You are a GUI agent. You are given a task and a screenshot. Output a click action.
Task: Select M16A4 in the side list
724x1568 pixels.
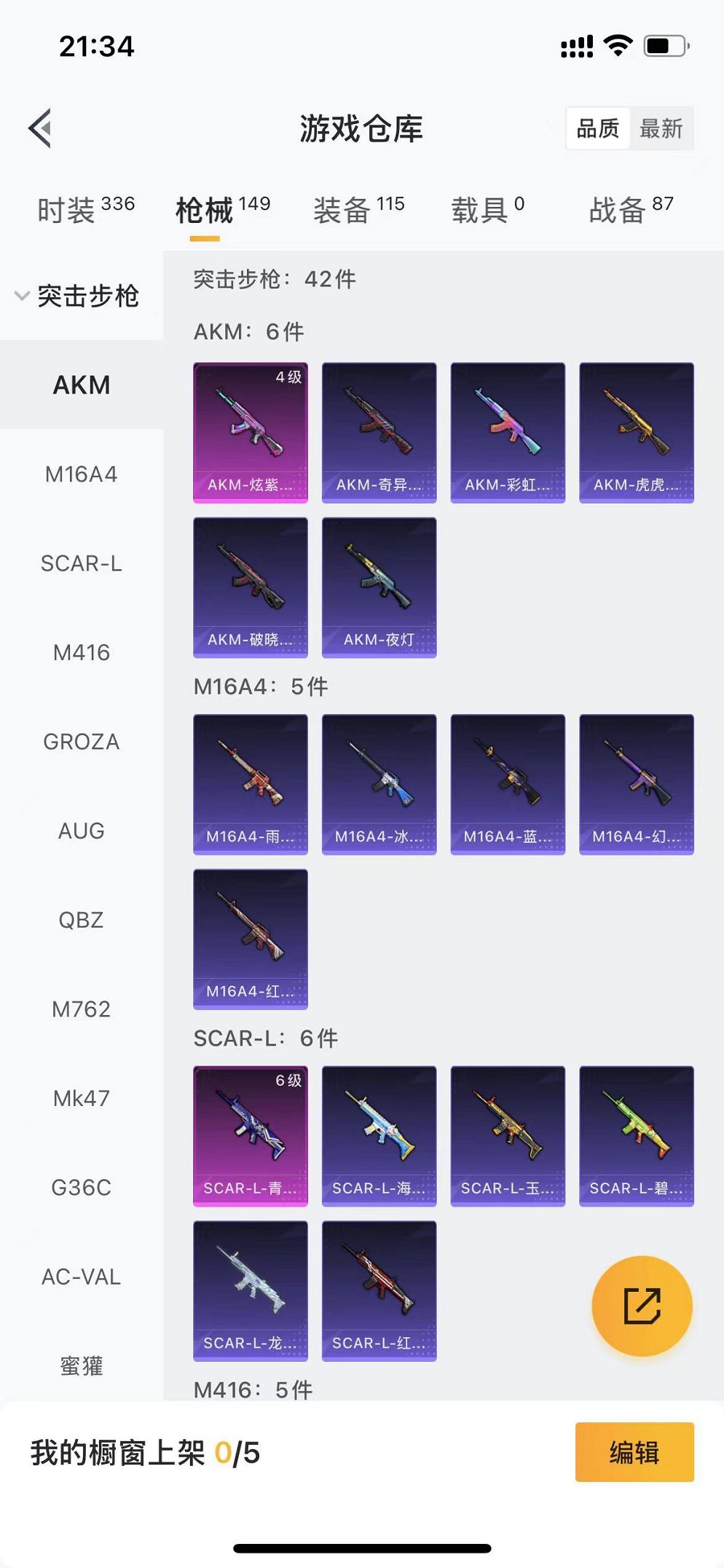(x=81, y=474)
